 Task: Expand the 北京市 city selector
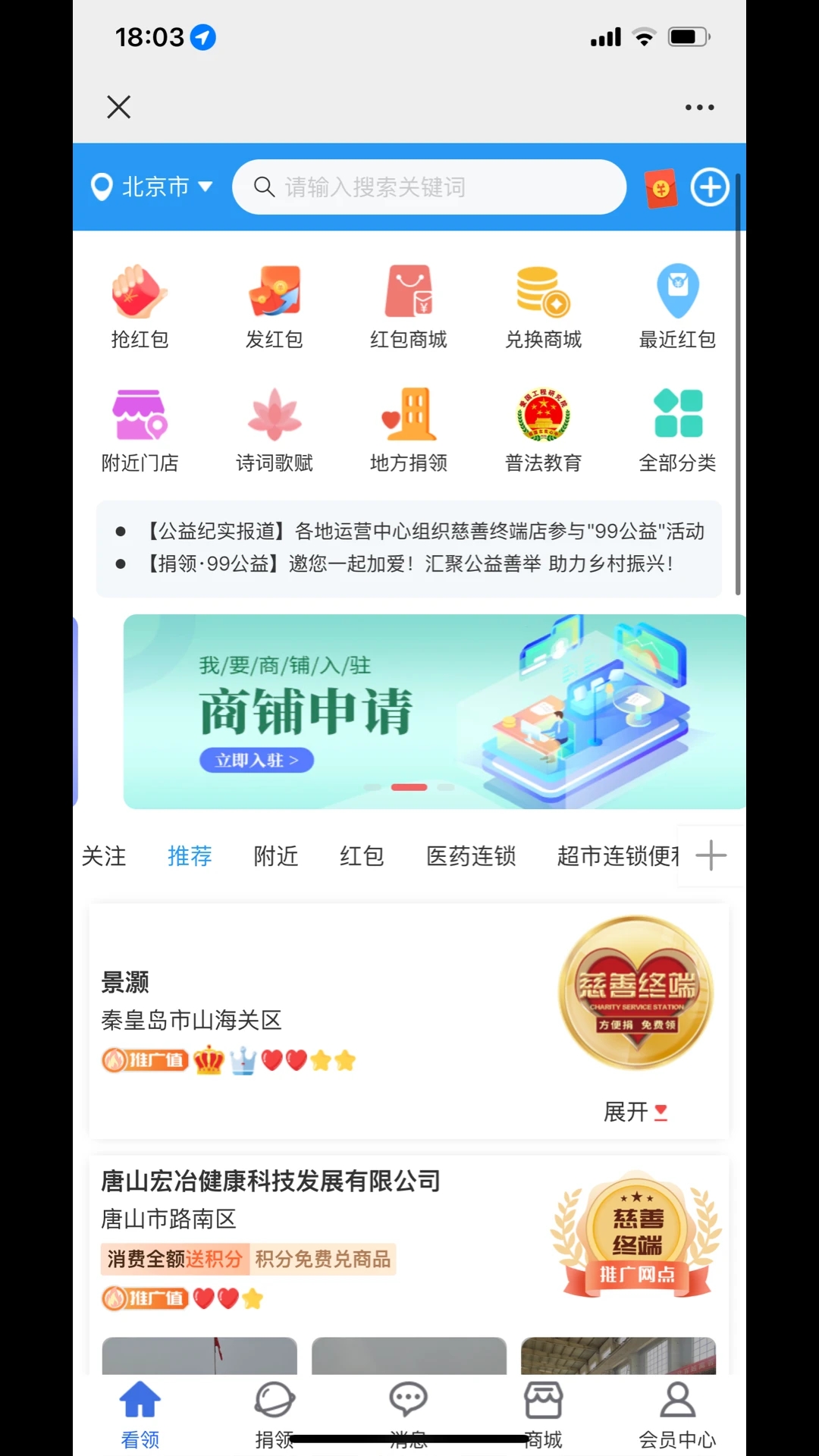(x=152, y=187)
